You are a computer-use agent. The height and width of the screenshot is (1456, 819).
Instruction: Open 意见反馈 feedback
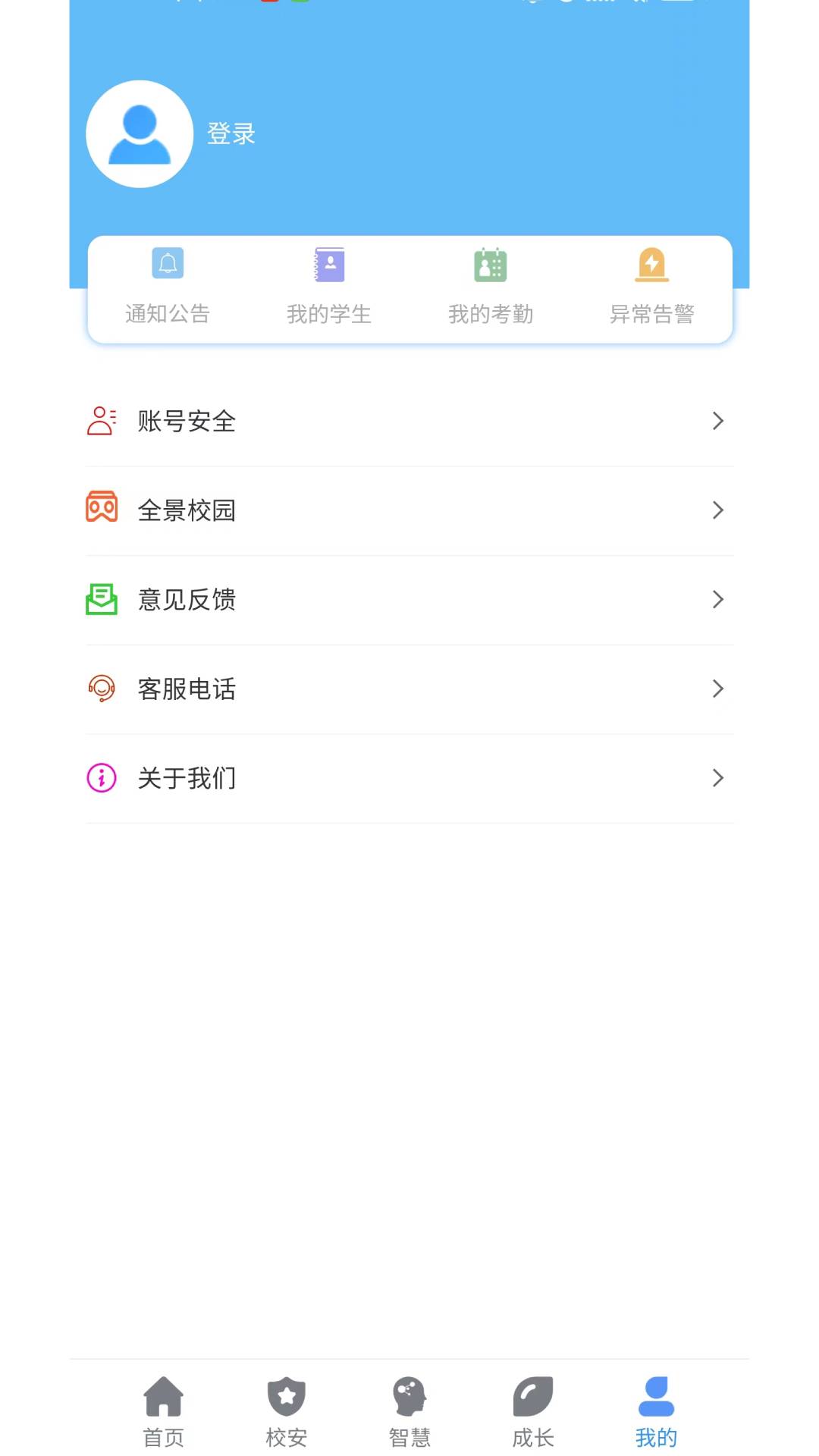[x=409, y=600]
